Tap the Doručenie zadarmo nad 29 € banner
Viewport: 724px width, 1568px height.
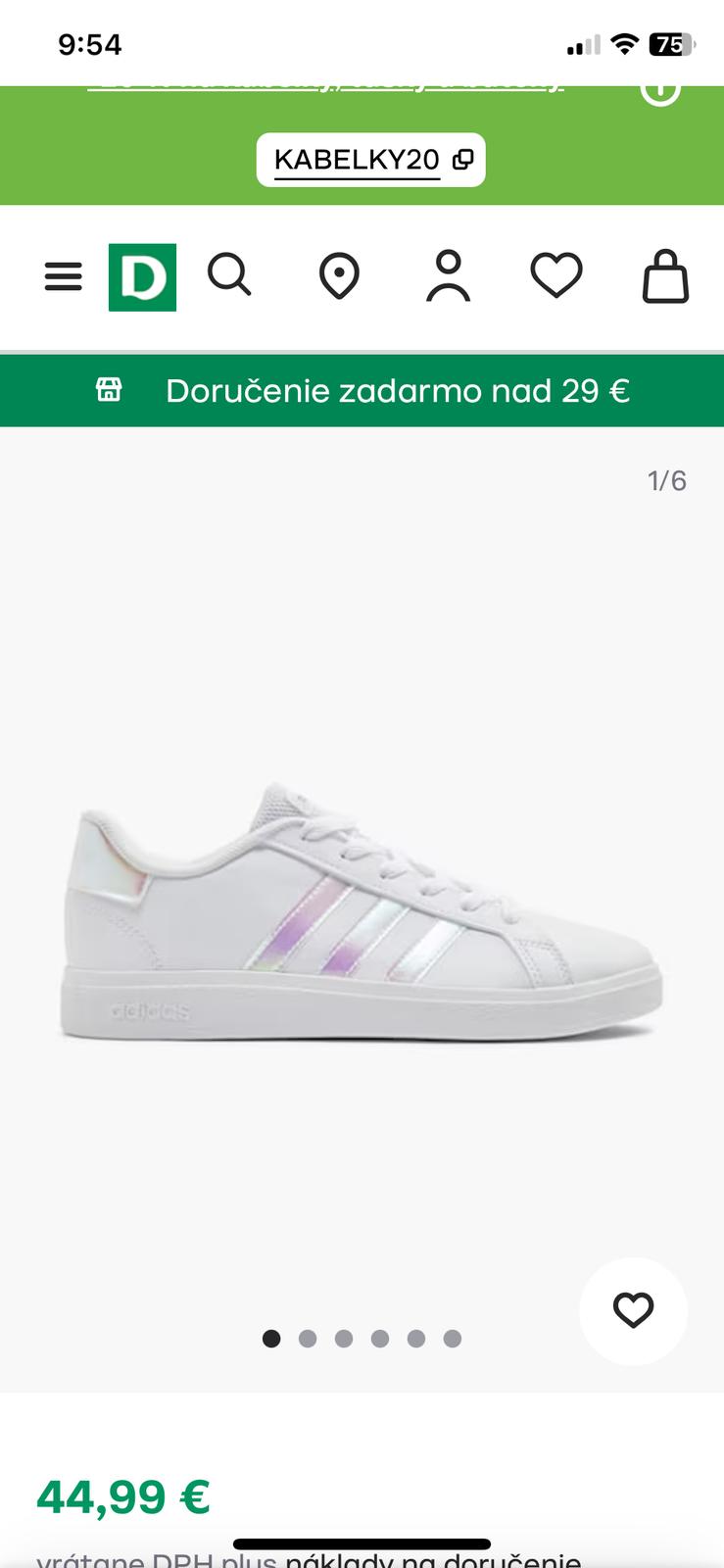[x=362, y=391]
